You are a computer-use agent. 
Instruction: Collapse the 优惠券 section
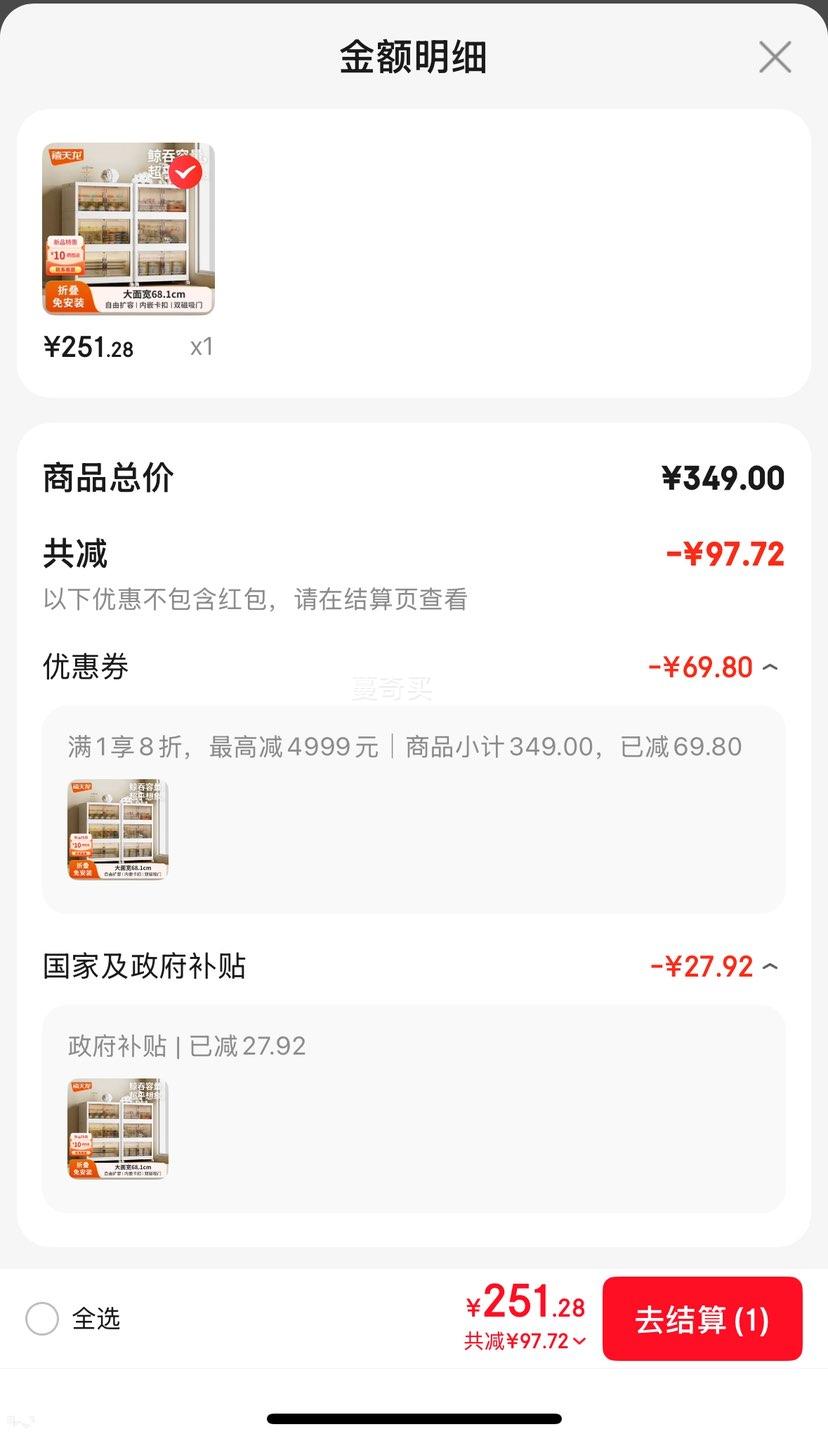(x=770, y=666)
